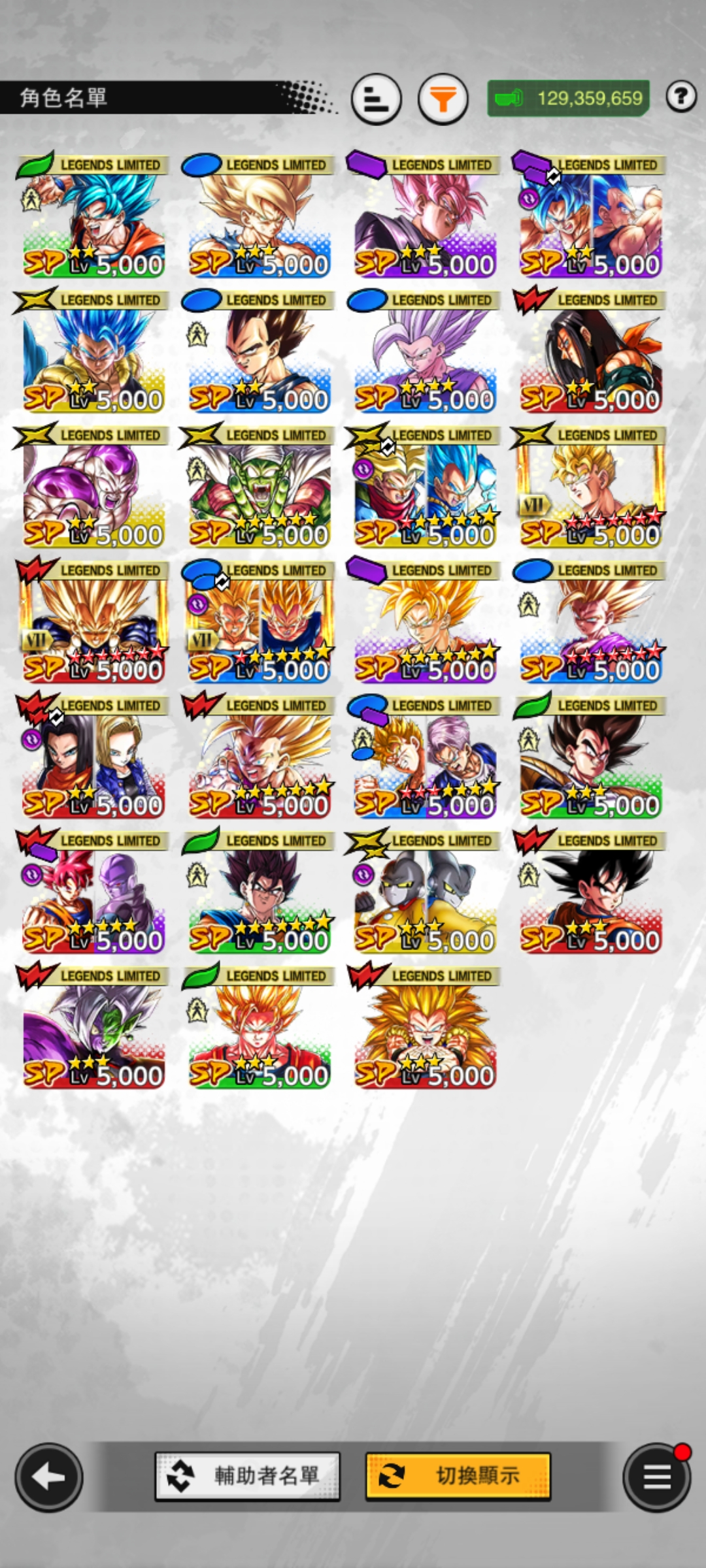706x1568 pixels.
Task: Tap the 切換顯示 switch display button
Action: (x=458, y=1476)
